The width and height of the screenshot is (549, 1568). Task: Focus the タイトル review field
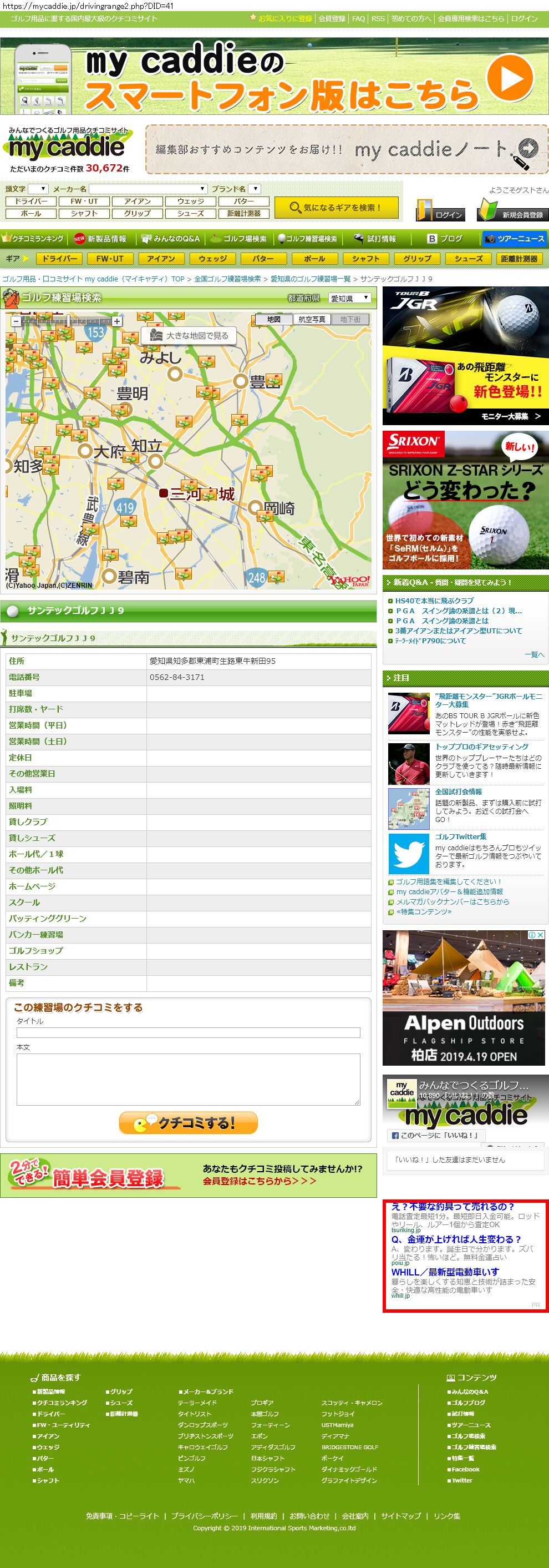(x=188, y=1032)
